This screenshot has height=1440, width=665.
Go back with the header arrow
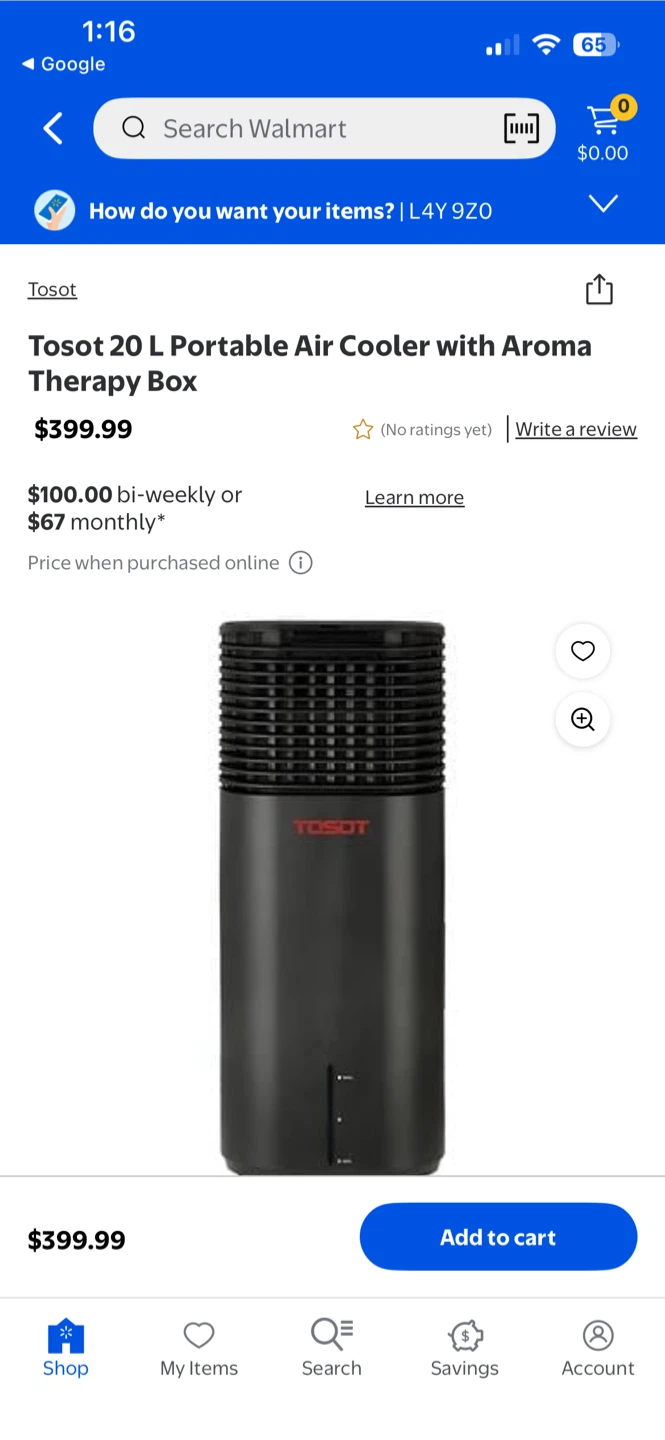click(53, 129)
